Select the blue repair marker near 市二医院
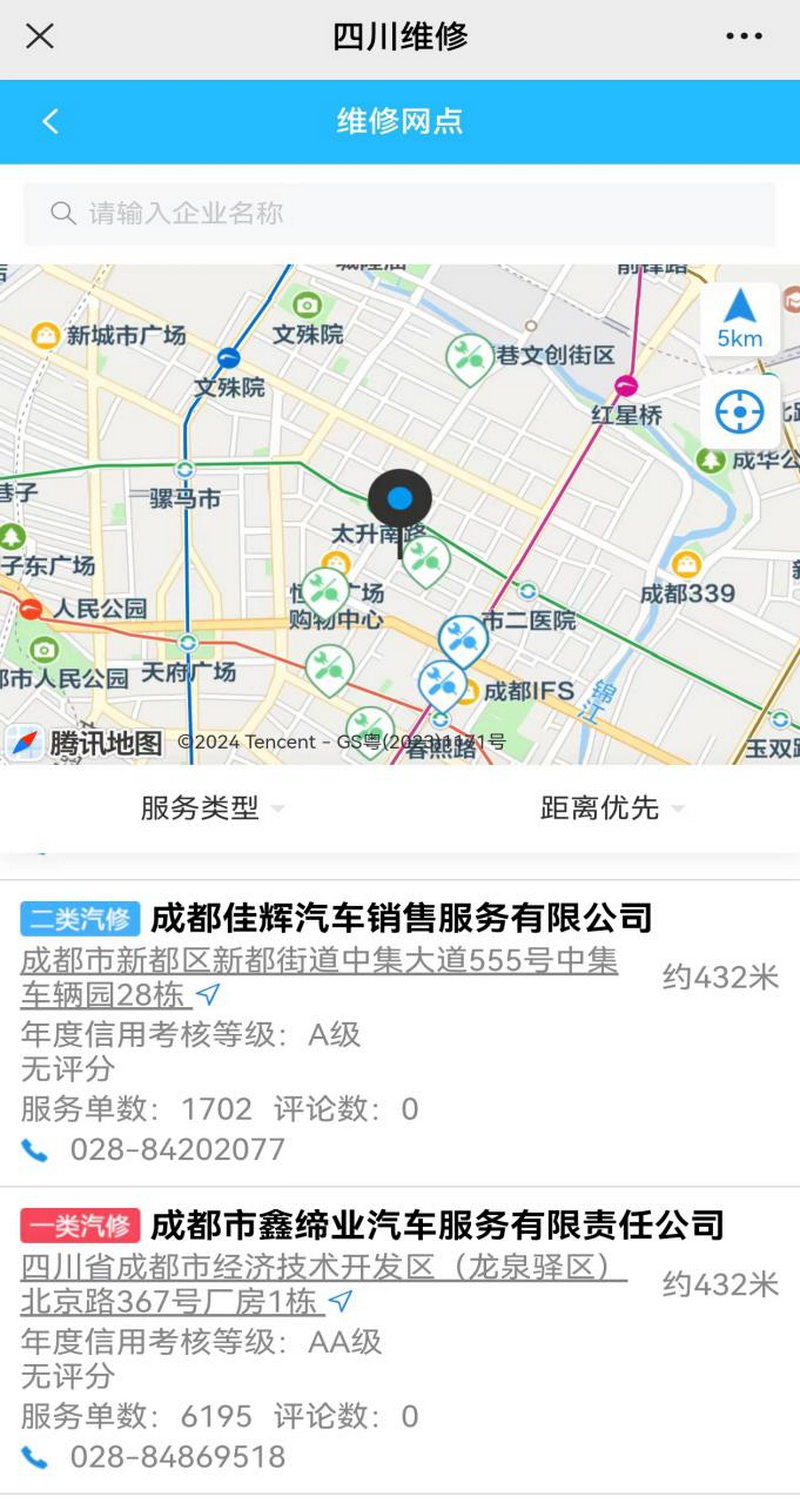The width and height of the screenshot is (800, 1510). (x=463, y=638)
